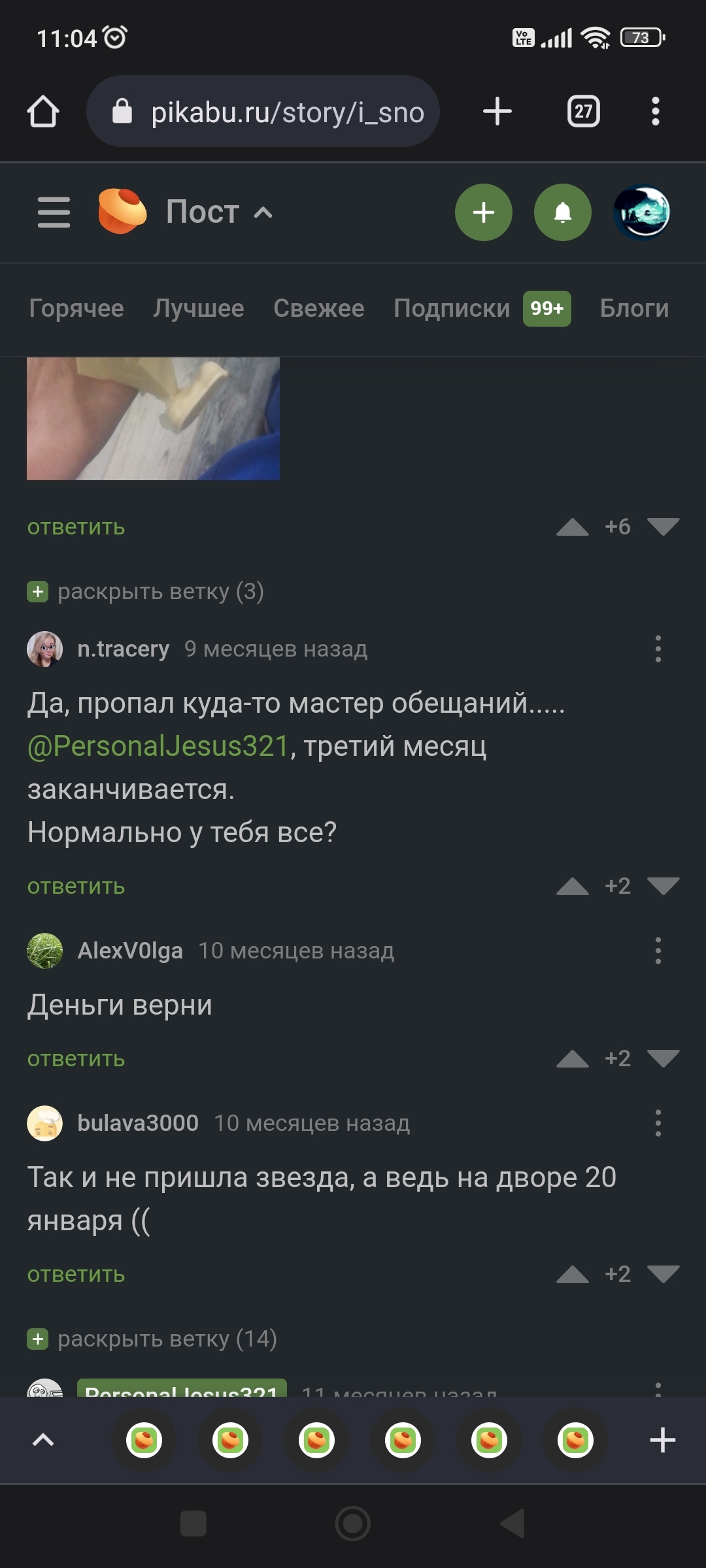Downvote bulava3000's comment

(663, 1275)
